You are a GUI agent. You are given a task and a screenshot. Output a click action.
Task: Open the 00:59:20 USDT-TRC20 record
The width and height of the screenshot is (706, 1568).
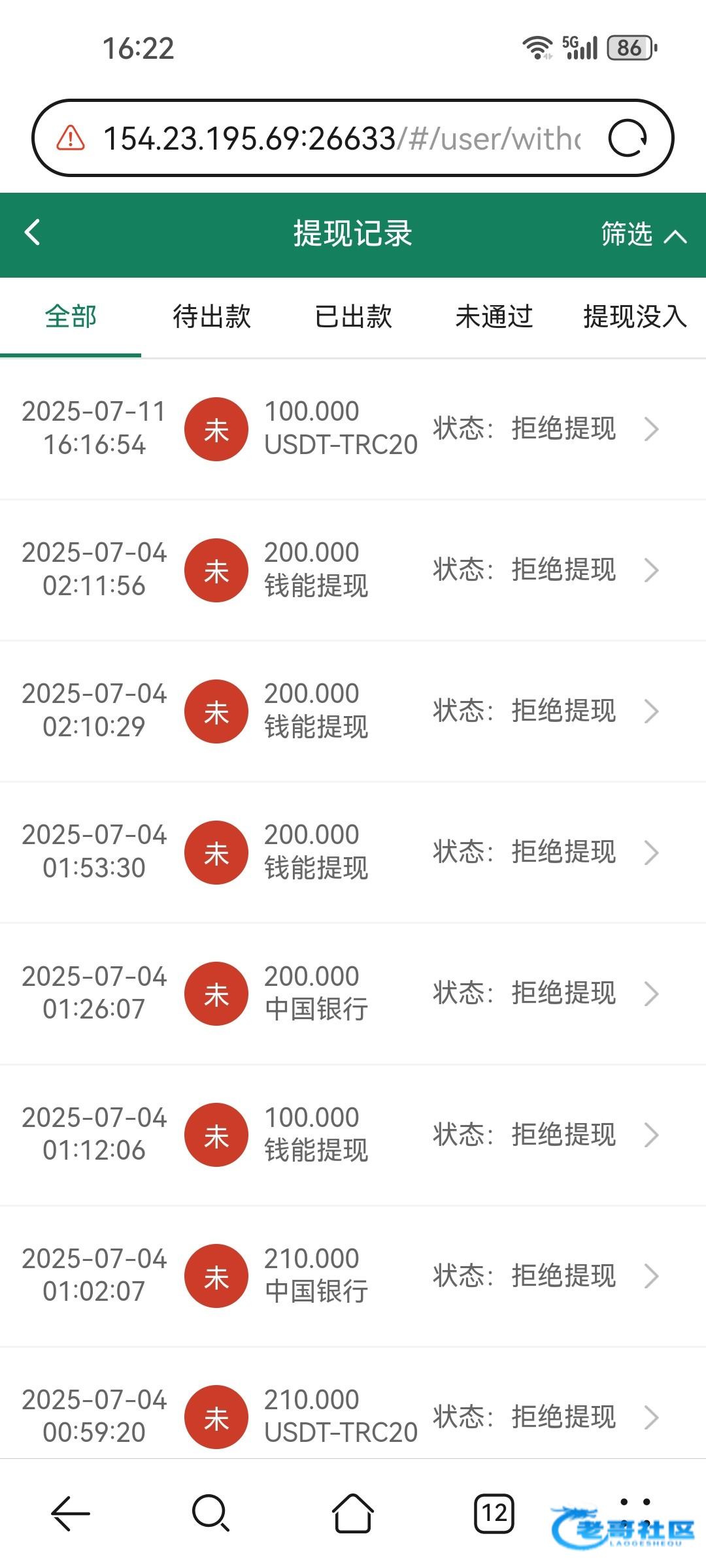click(x=353, y=1415)
